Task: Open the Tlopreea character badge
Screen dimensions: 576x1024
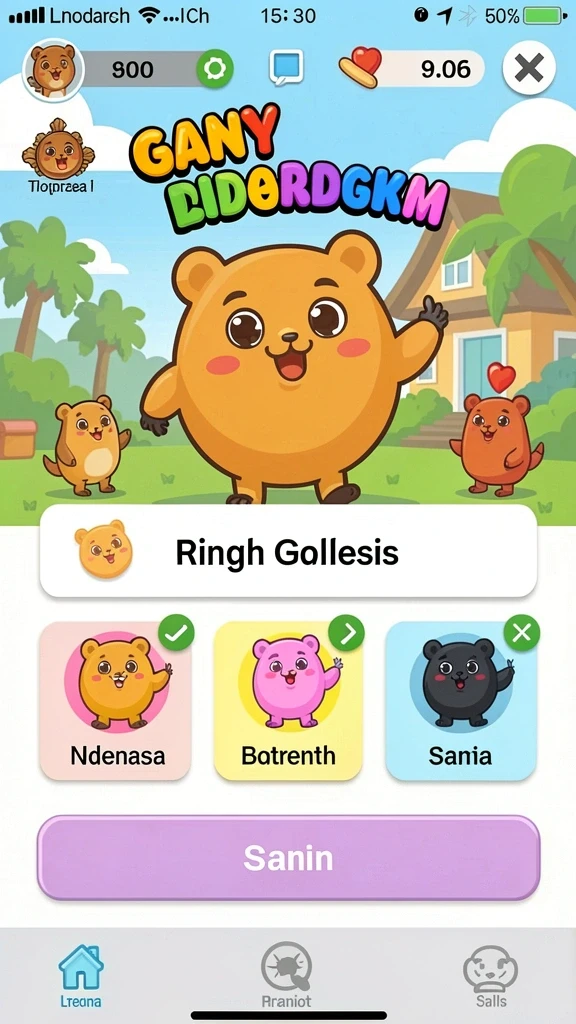Action: tap(58, 157)
